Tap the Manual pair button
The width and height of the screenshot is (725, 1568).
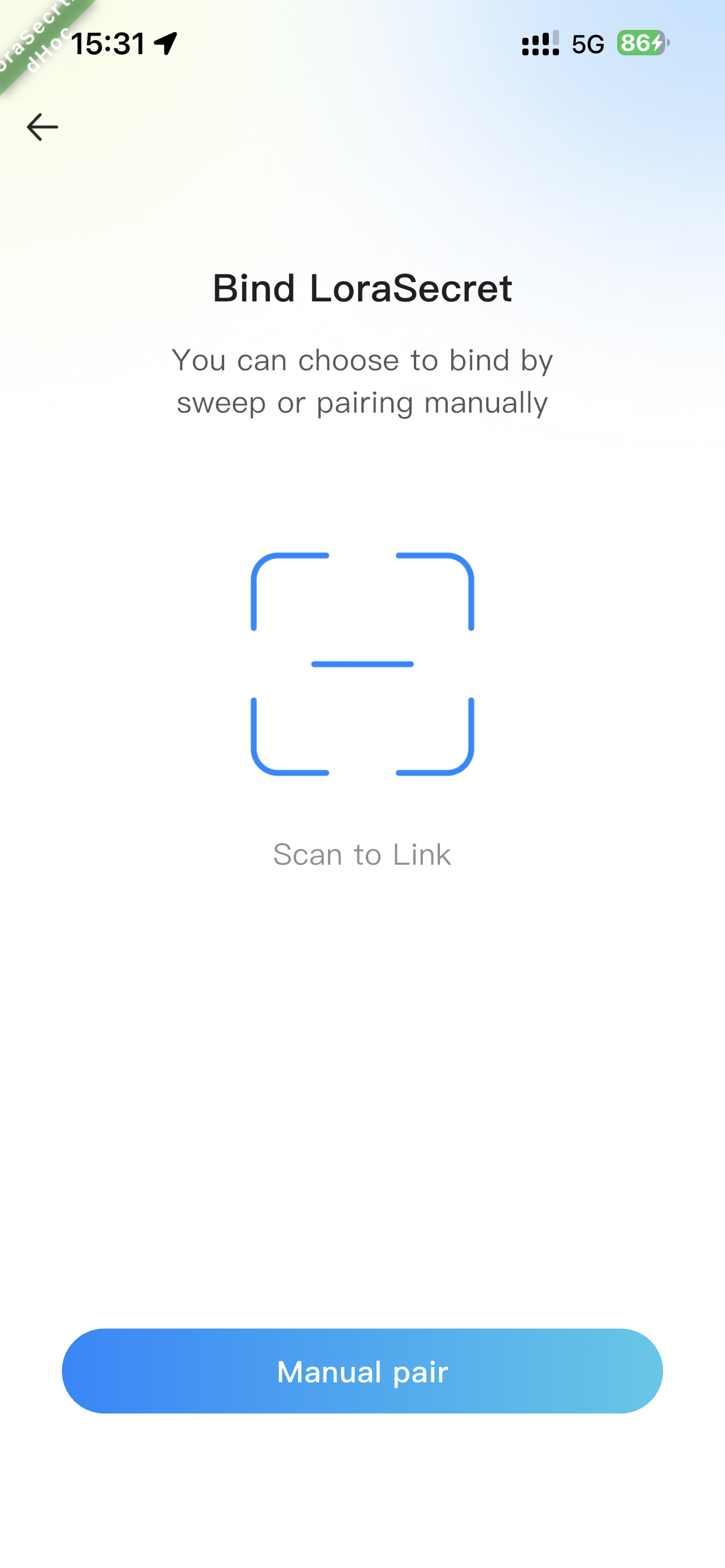(362, 1372)
